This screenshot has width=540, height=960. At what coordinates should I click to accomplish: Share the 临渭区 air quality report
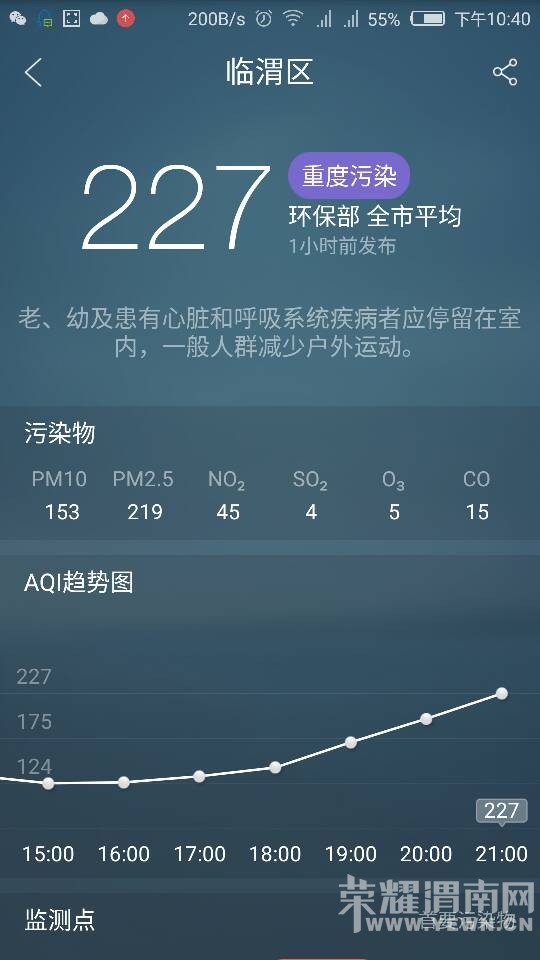point(505,72)
